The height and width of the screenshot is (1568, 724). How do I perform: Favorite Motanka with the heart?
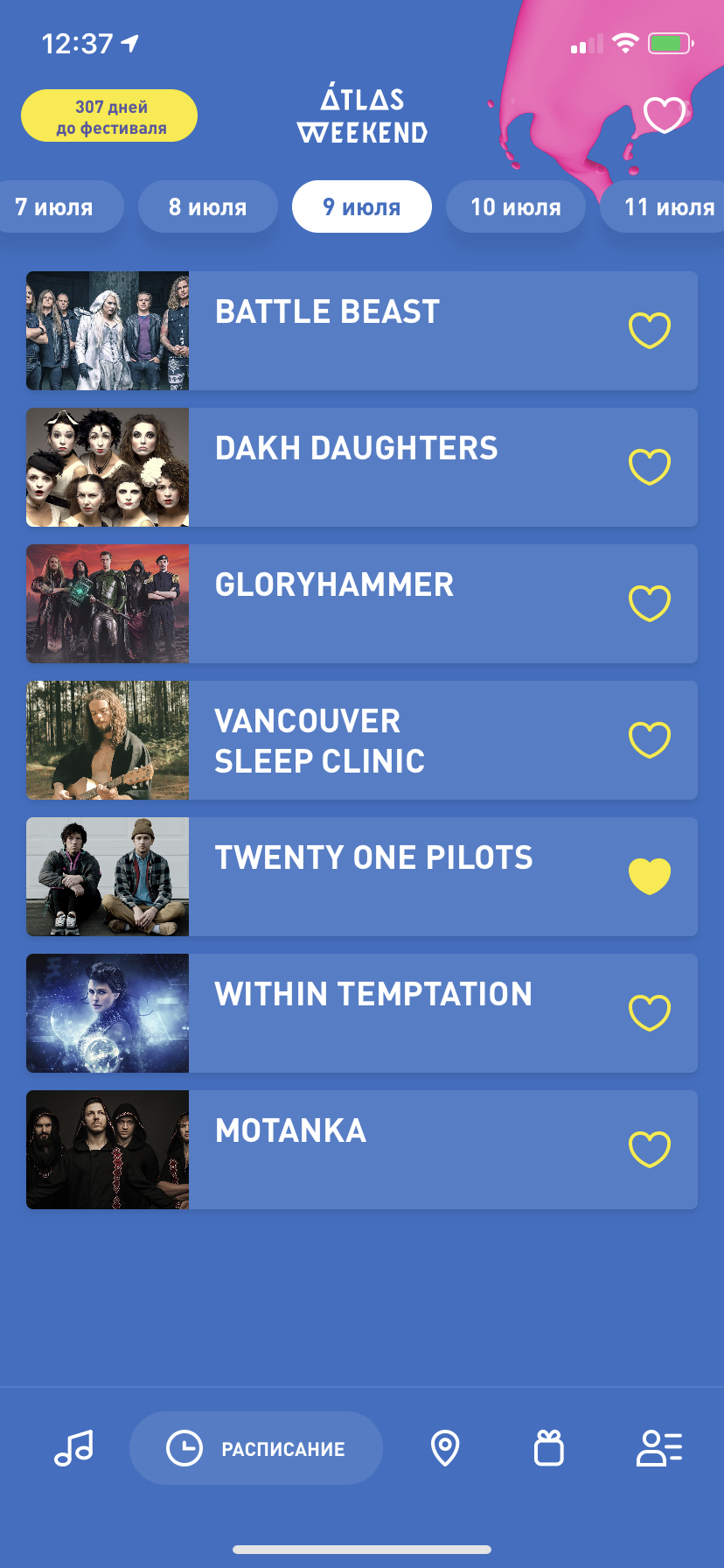pos(650,1150)
